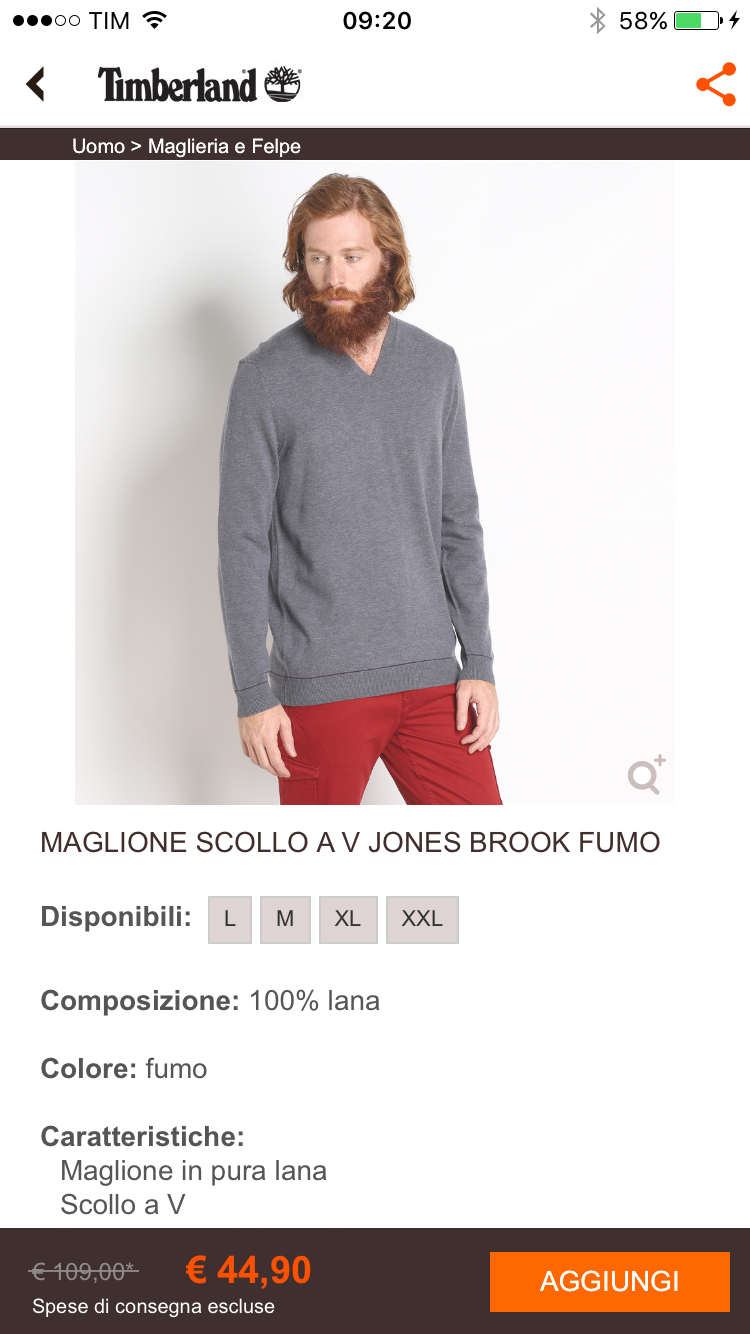Open the Uomo breadcrumb link
This screenshot has width=750, height=1334.
click(97, 146)
